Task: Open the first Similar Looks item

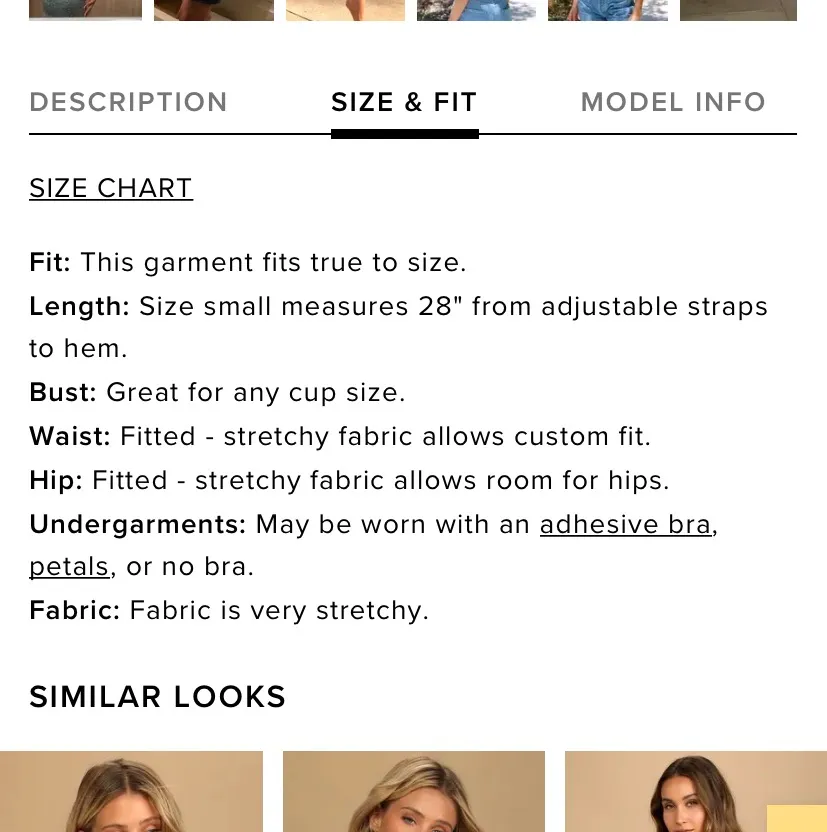Action: coord(131,791)
